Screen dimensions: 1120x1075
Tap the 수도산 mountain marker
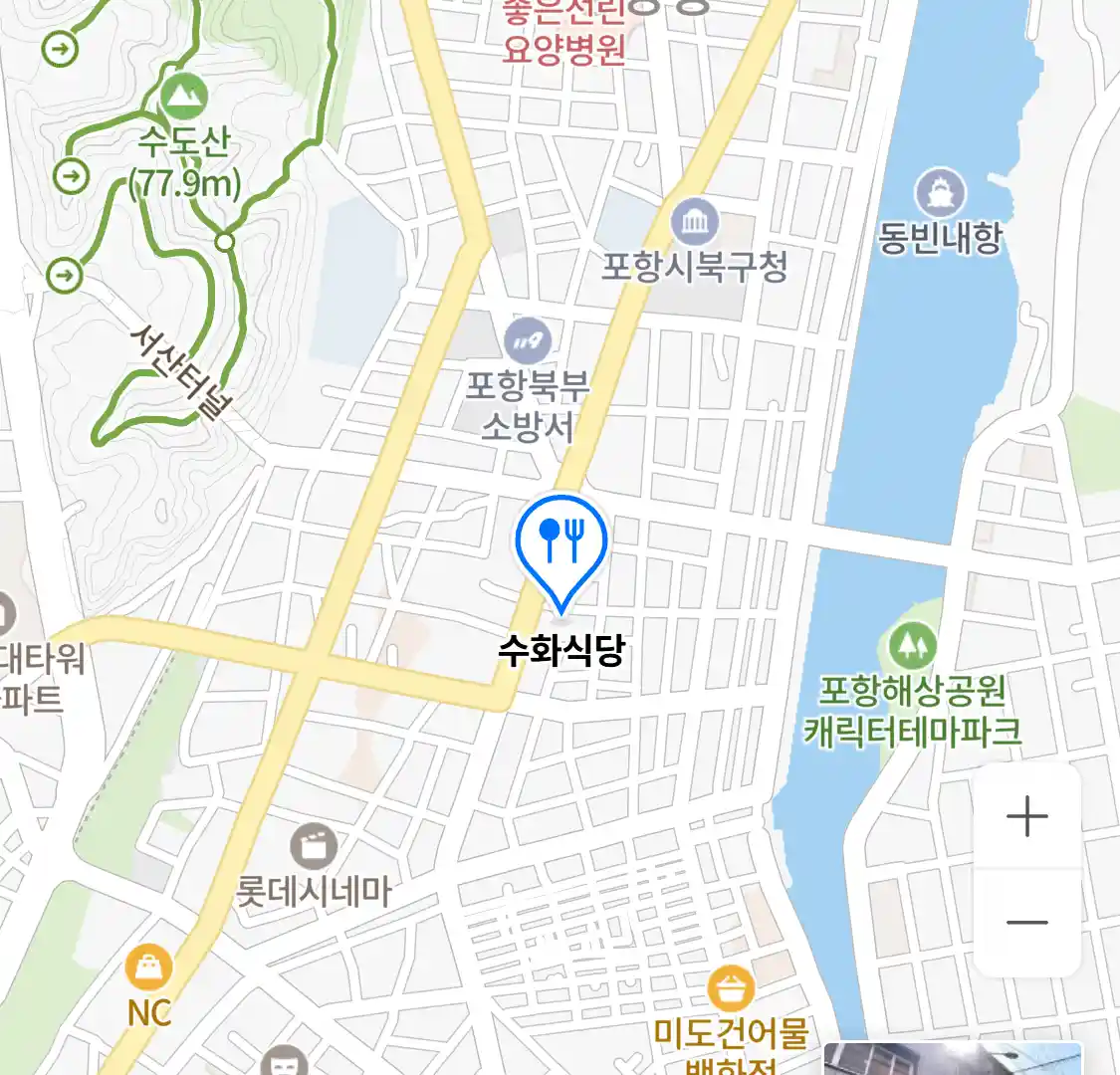(184, 97)
